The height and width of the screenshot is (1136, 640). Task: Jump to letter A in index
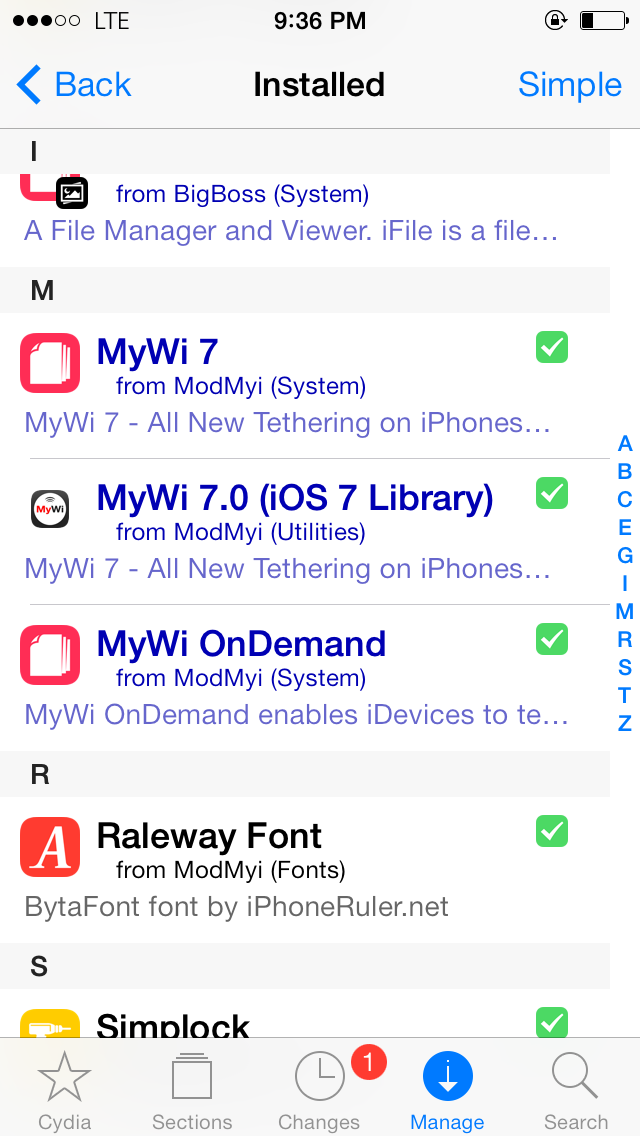625,444
